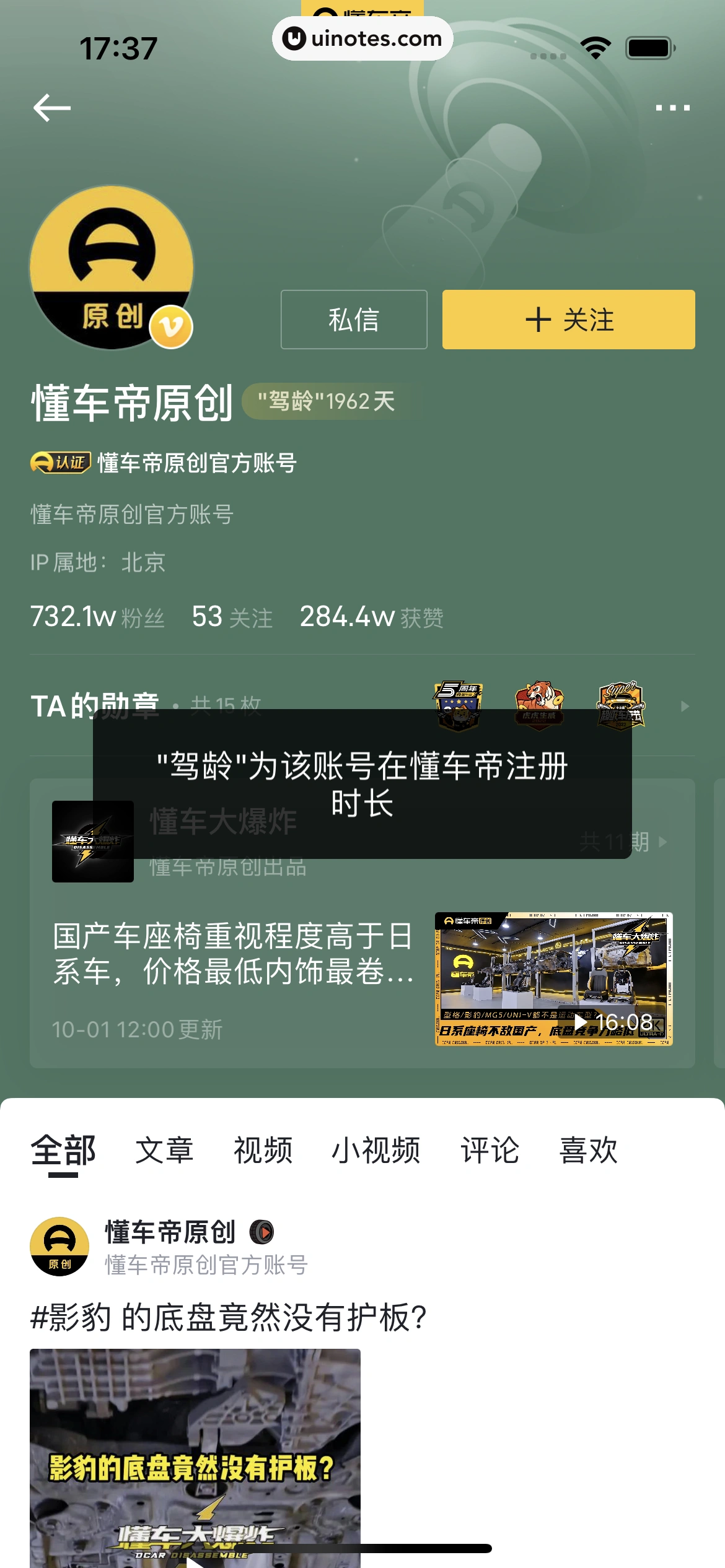This screenshot has width=725, height=1568.
Task: Open the 53 关注 following list
Action: [x=232, y=617]
